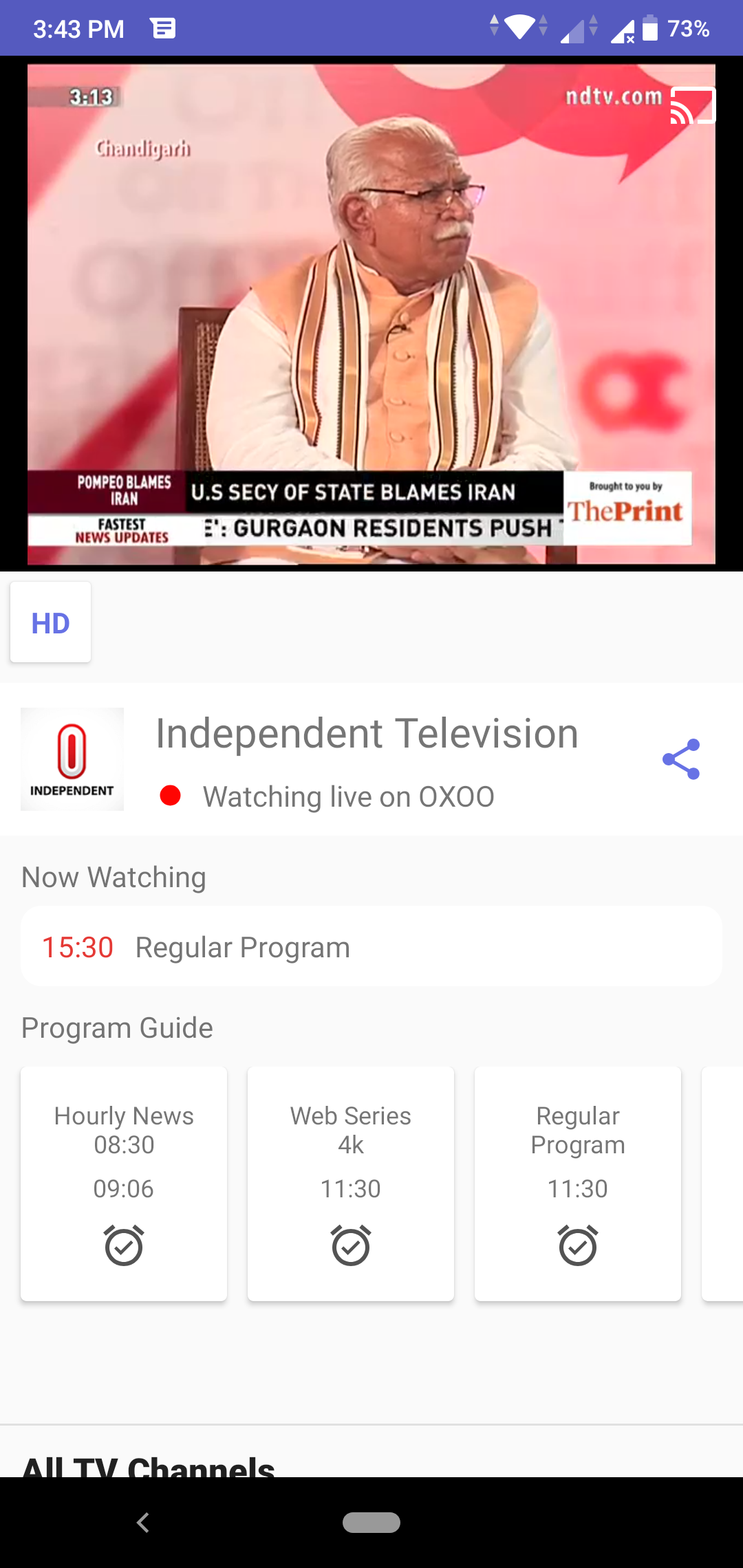Toggle the reminder alarm for Regular Program 11:30

577,1243
